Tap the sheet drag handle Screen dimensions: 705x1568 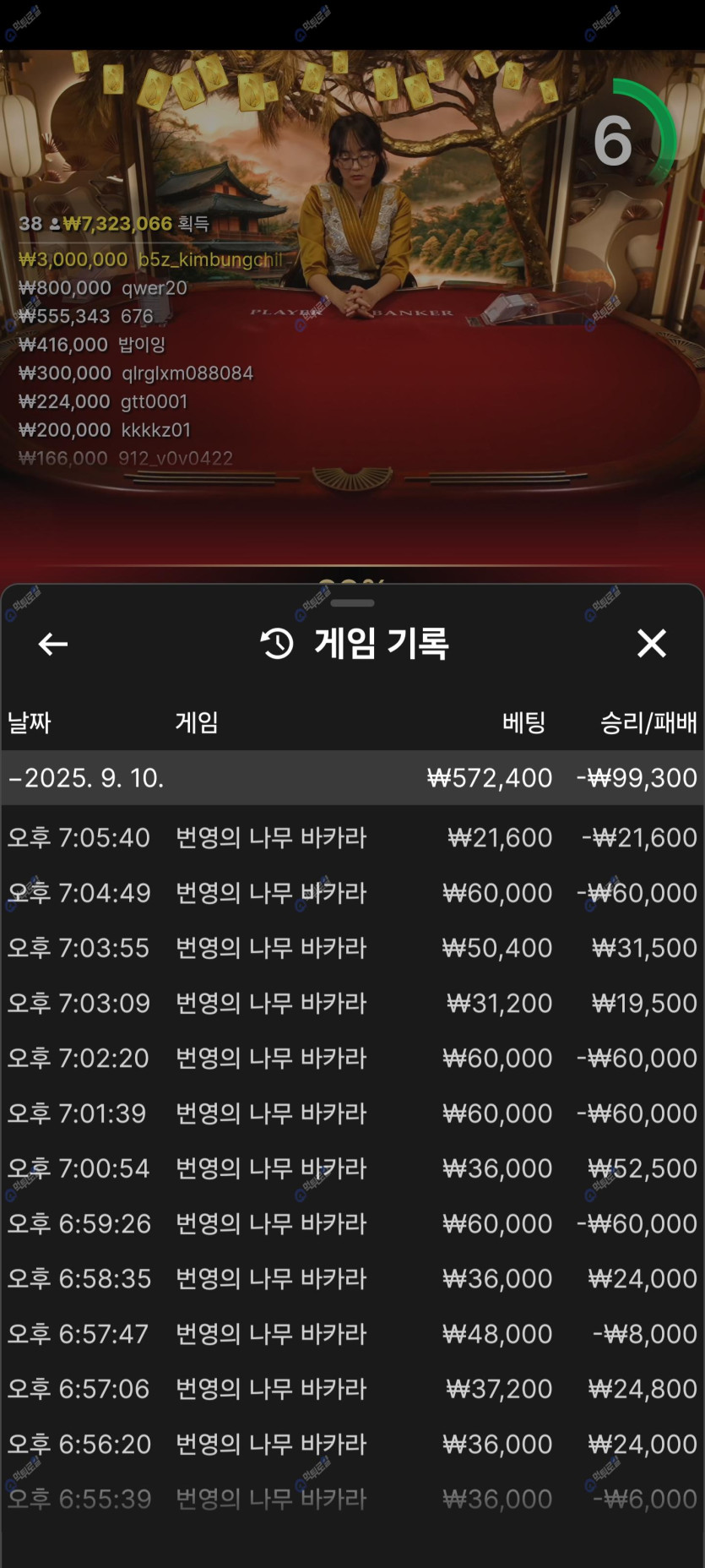pos(352,603)
